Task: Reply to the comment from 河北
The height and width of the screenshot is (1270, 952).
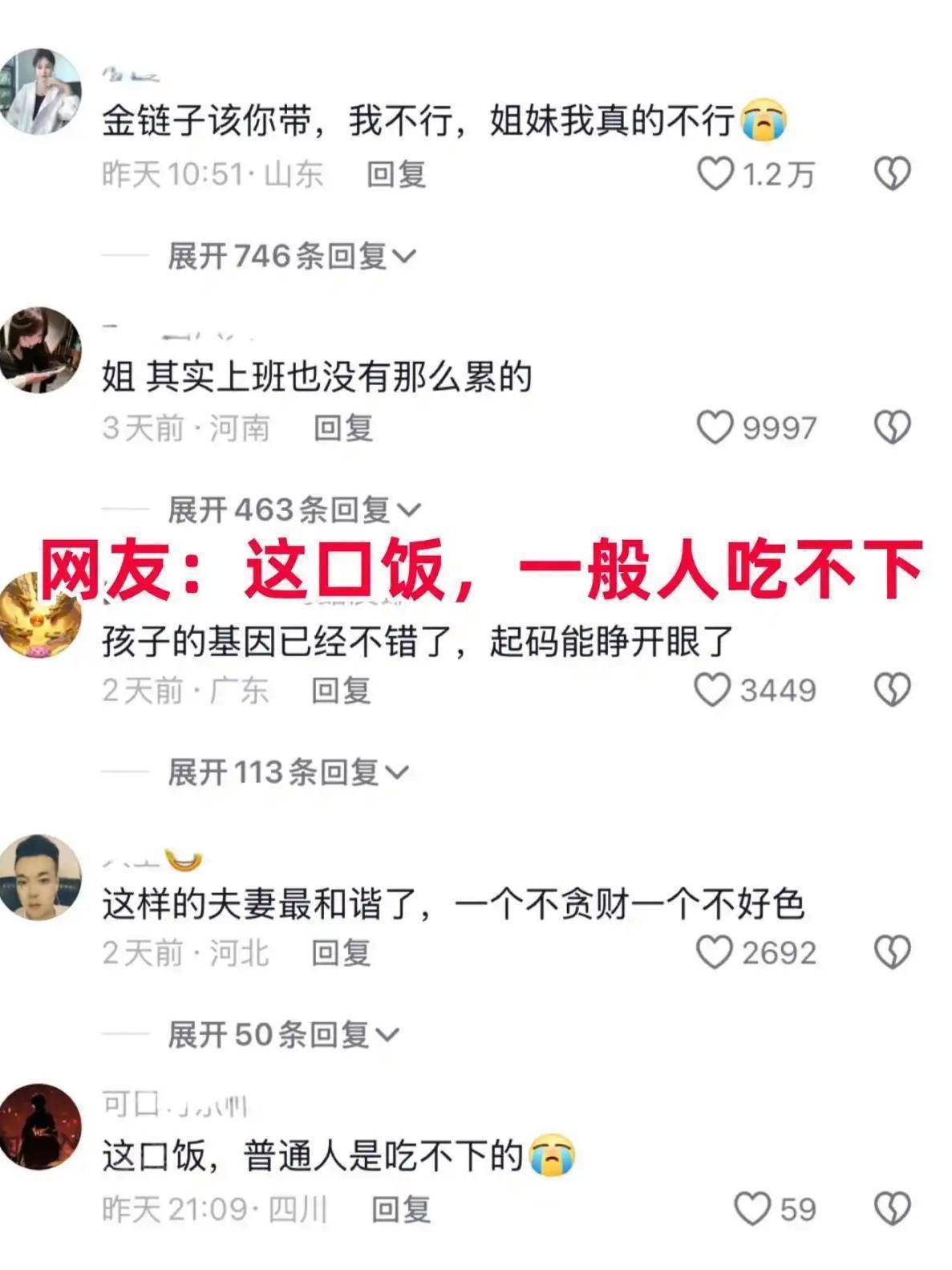Action: [x=341, y=953]
